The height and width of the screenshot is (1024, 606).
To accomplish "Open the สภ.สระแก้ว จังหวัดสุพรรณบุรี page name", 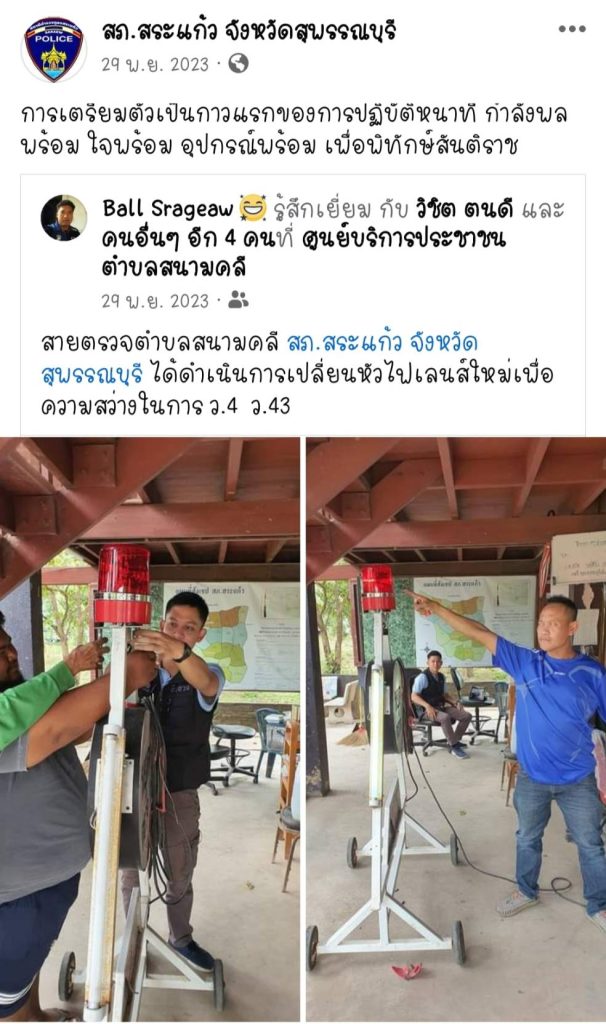I will click(249, 31).
